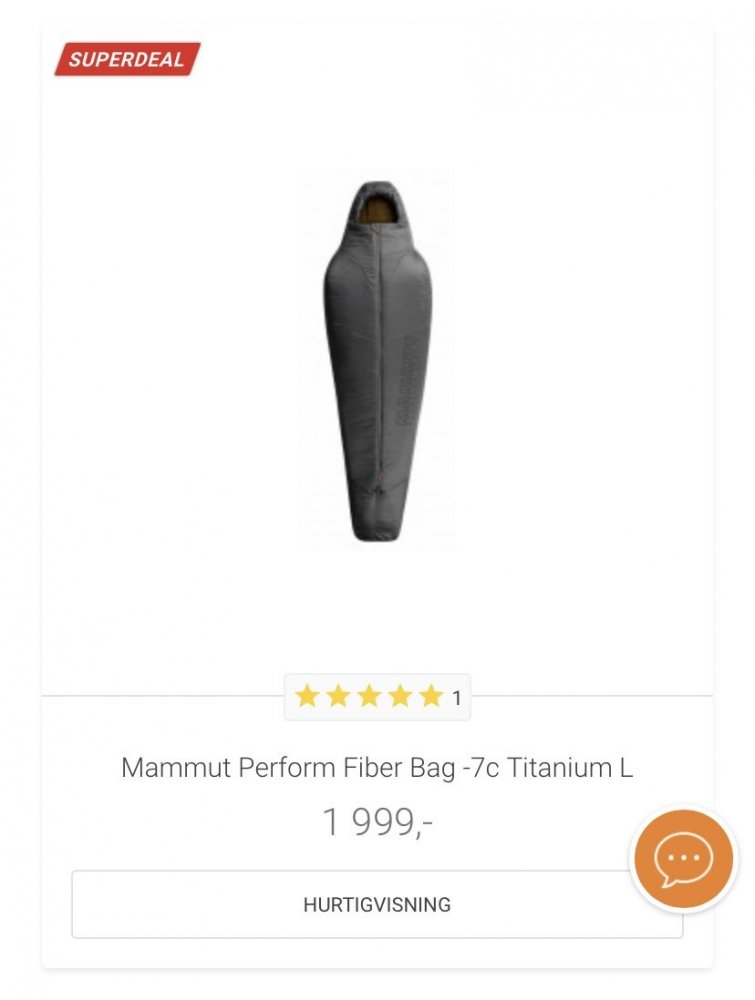Viewport: 755px width, 1000px height.
Task: Tap the HURTIGVISNING quick view button
Action: 377,905
